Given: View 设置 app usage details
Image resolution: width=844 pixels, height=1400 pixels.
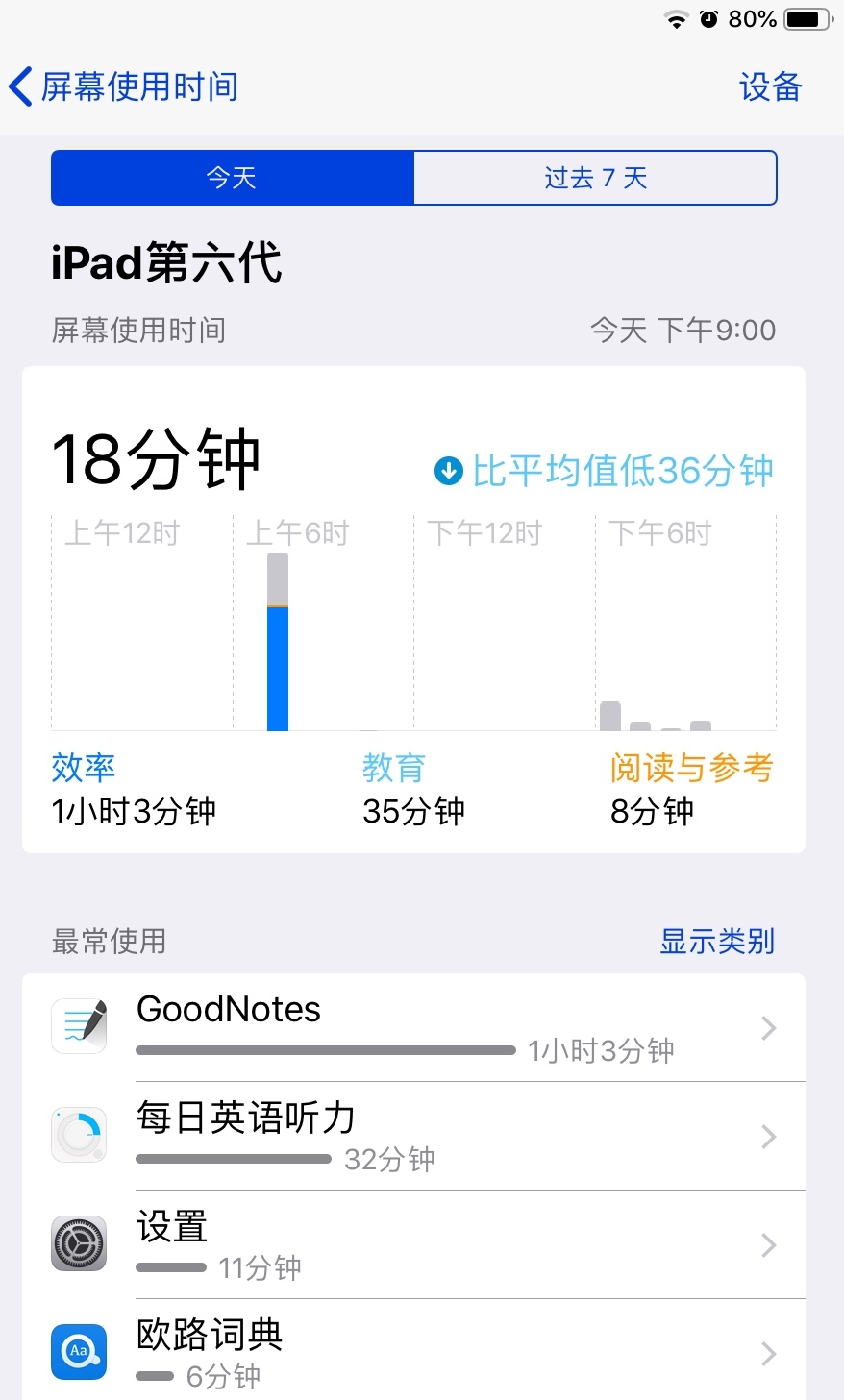Looking at the screenshot, I should [x=413, y=1245].
